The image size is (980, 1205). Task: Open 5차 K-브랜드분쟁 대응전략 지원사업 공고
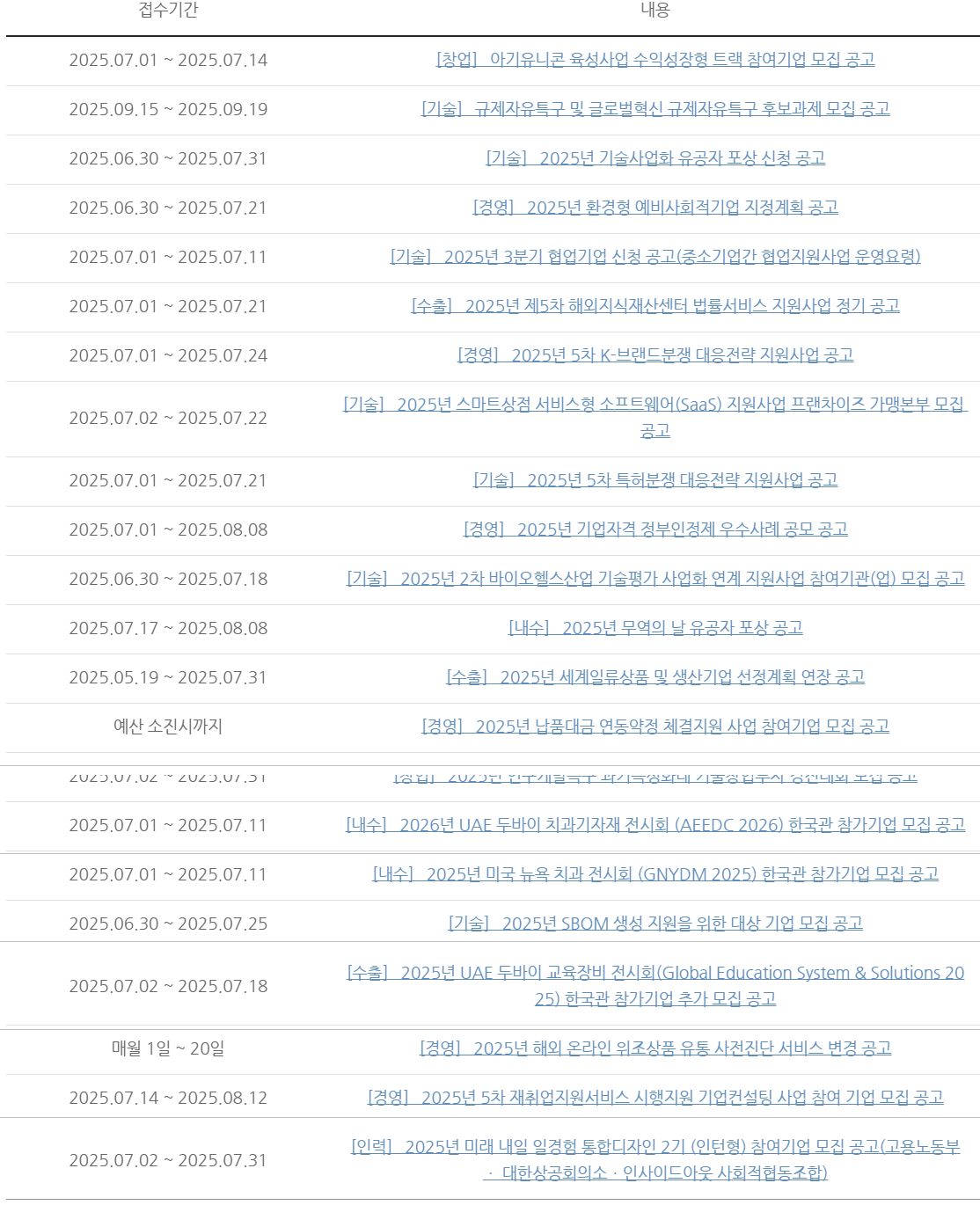click(x=655, y=355)
